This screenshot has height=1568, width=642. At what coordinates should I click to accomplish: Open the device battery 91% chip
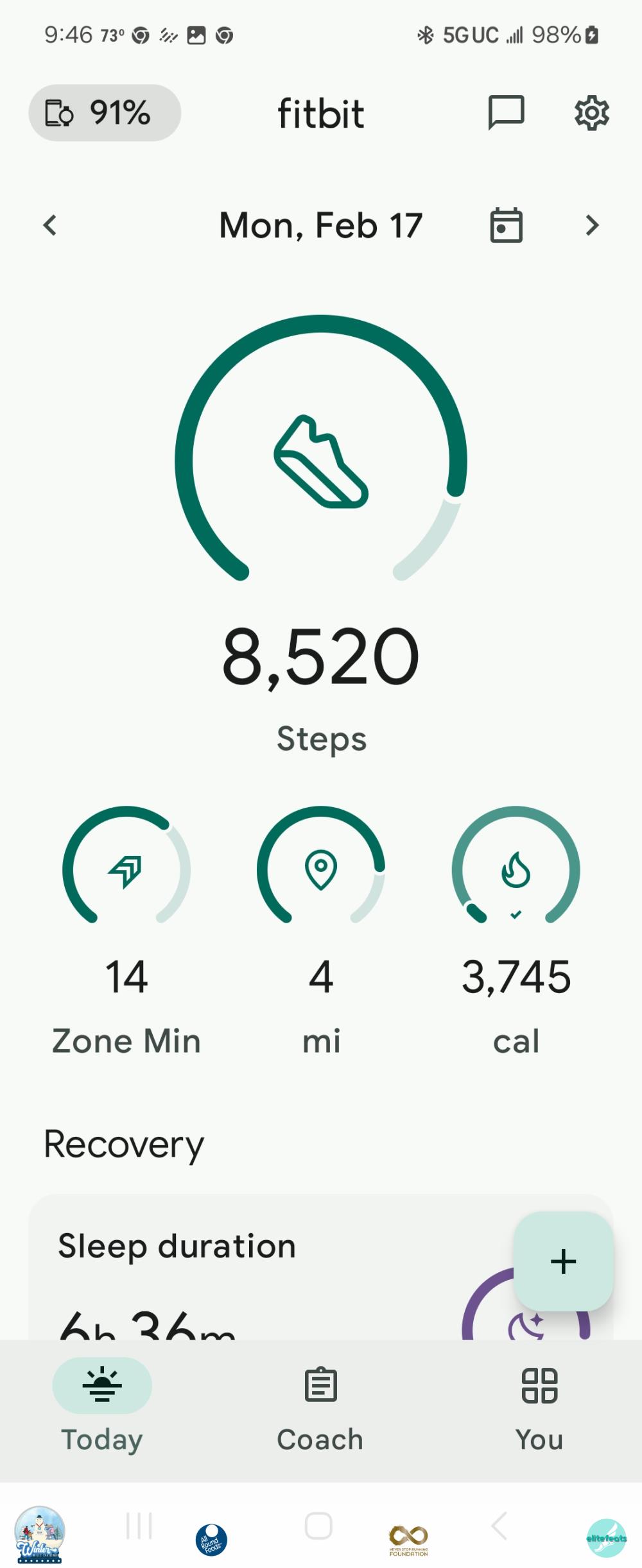(x=105, y=113)
